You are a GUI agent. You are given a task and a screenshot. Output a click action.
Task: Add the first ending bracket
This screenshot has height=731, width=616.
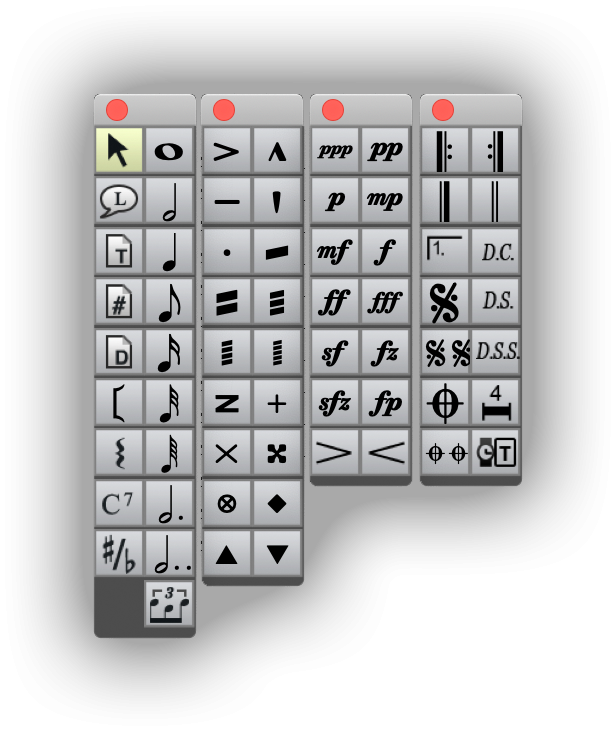(445, 251)
